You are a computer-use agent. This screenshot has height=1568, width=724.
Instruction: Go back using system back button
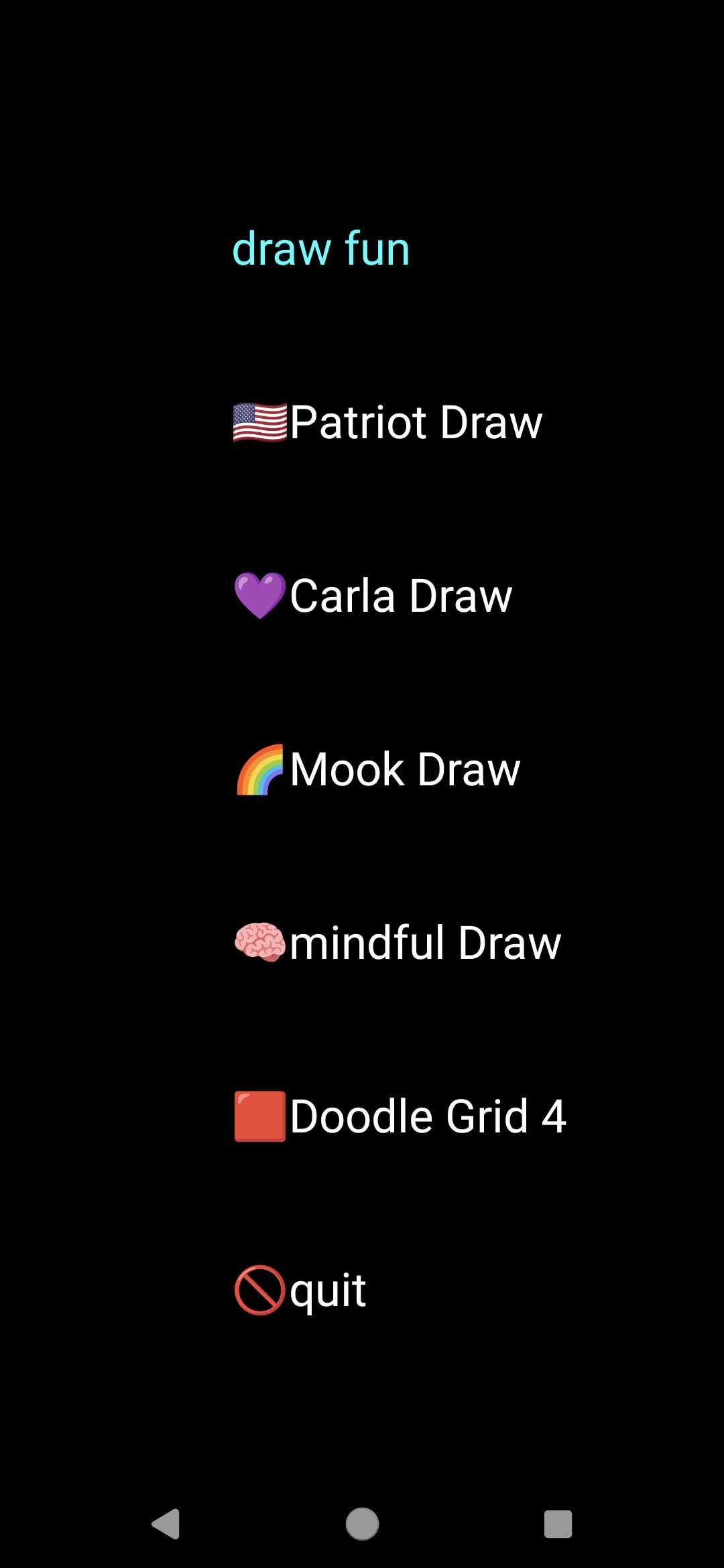click(x=166, y=1524)
